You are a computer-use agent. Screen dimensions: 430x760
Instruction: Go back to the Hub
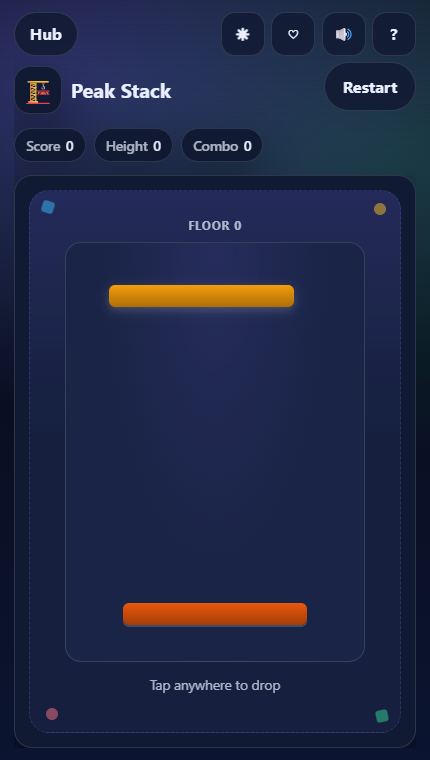(x=46, y=34)
